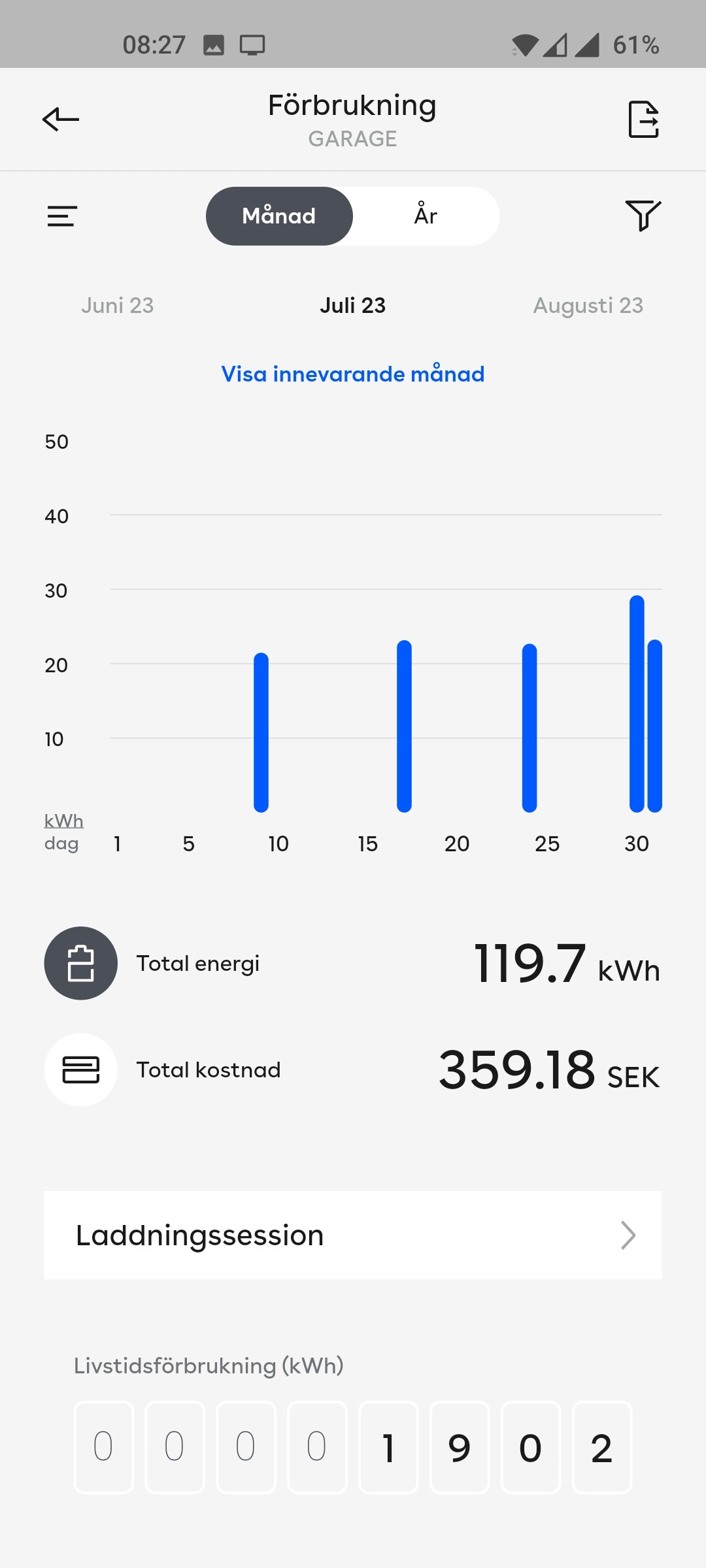Viewport: 706px width, 1568px height.
Task: Open the list menu icon
Action: [x=62, y=216]
